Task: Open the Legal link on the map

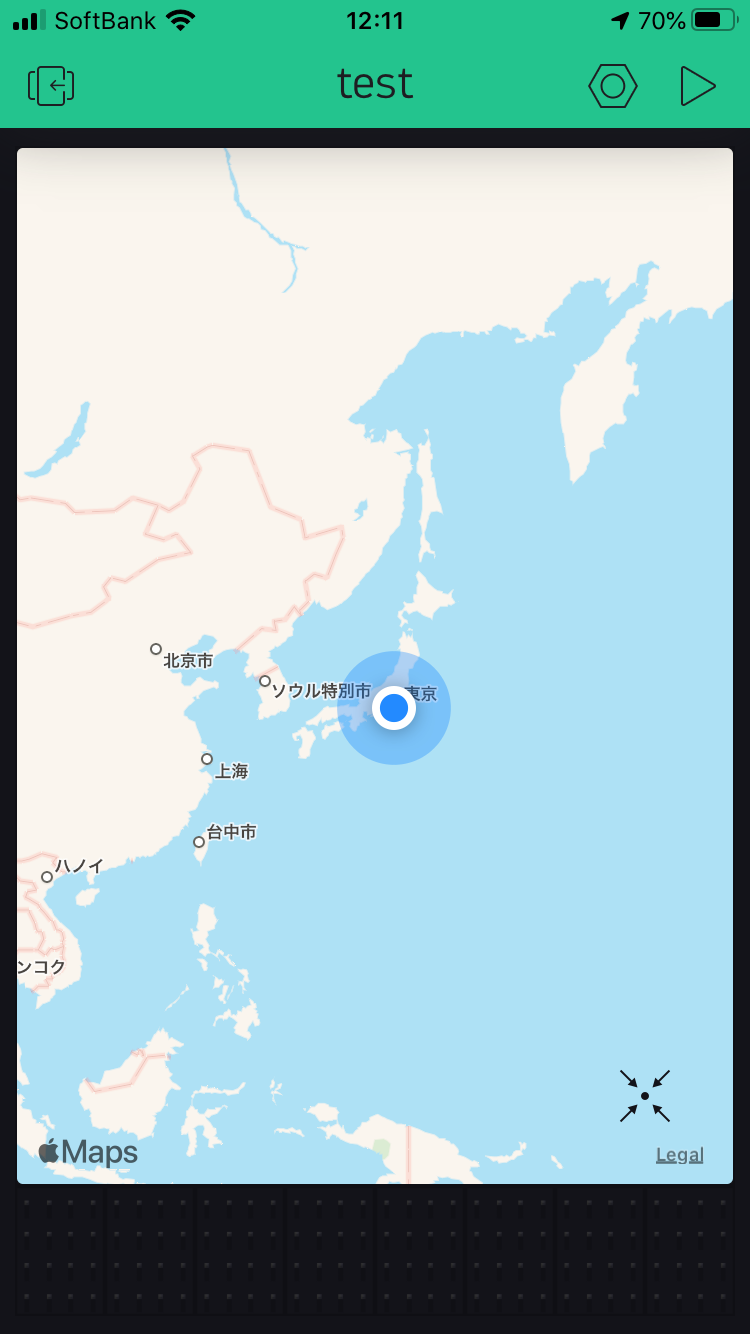Action: pyautogui.click(x=680, y=1153)
